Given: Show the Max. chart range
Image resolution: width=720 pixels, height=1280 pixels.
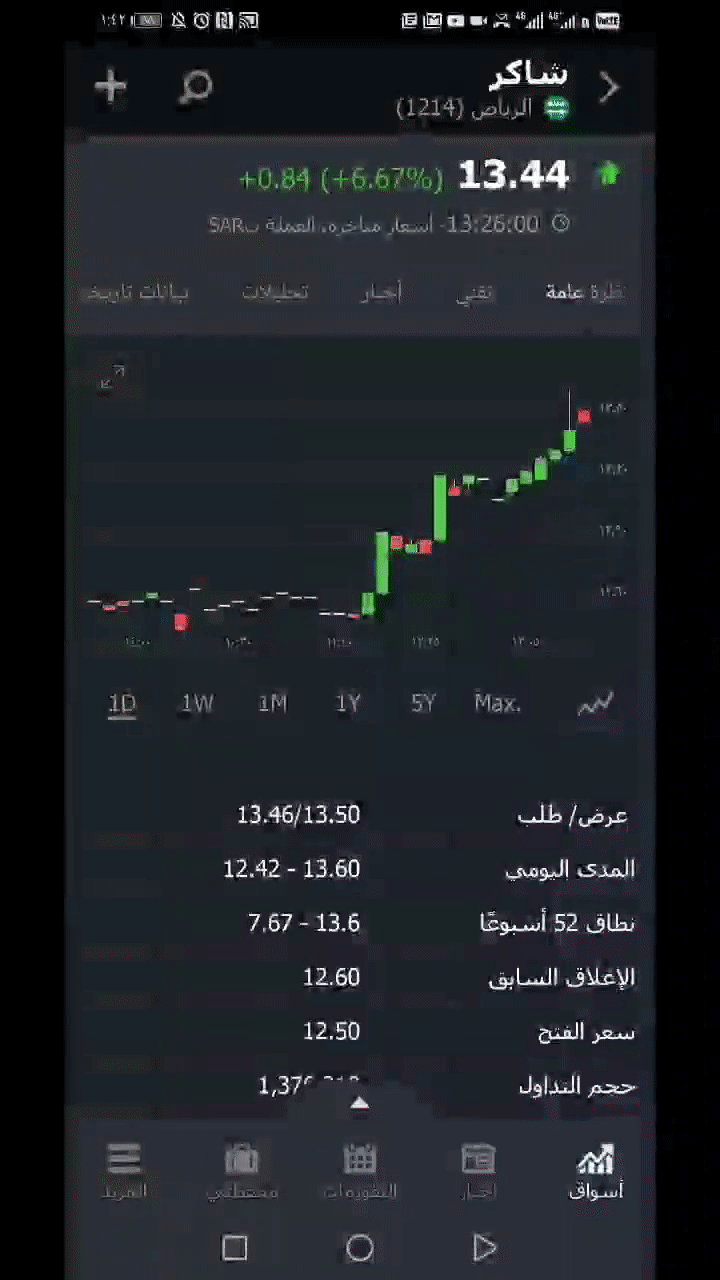Looking at the screenshot, I should (x=497, y=704).
